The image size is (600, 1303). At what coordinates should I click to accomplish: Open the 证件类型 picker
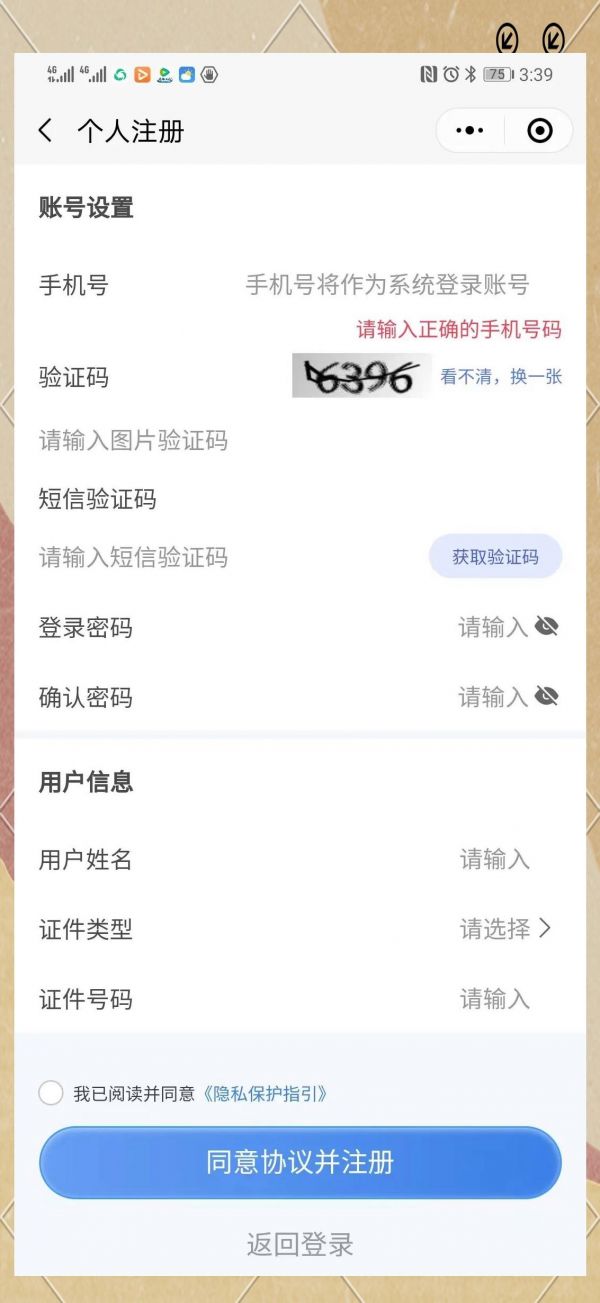(x=505, y=929)
